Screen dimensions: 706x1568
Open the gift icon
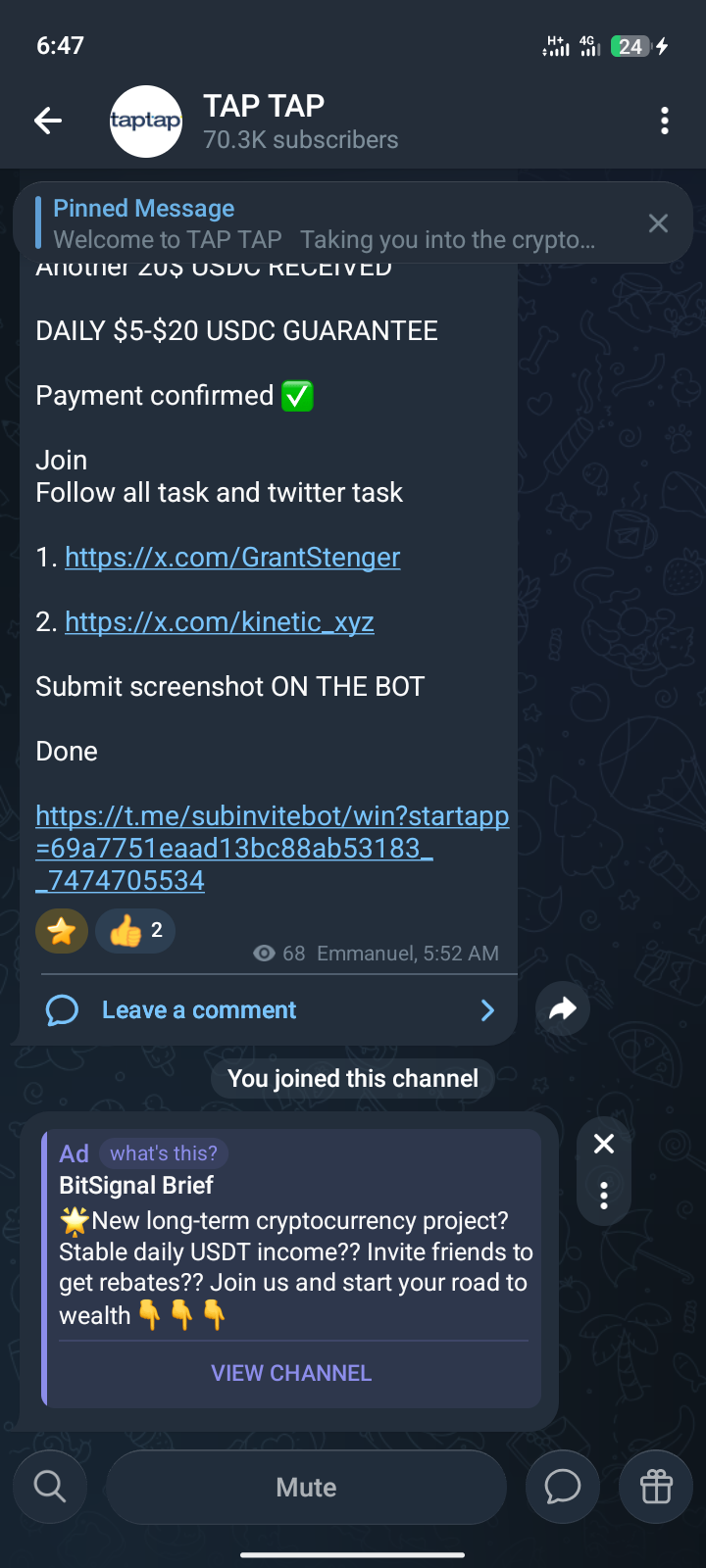(656, 1487)
